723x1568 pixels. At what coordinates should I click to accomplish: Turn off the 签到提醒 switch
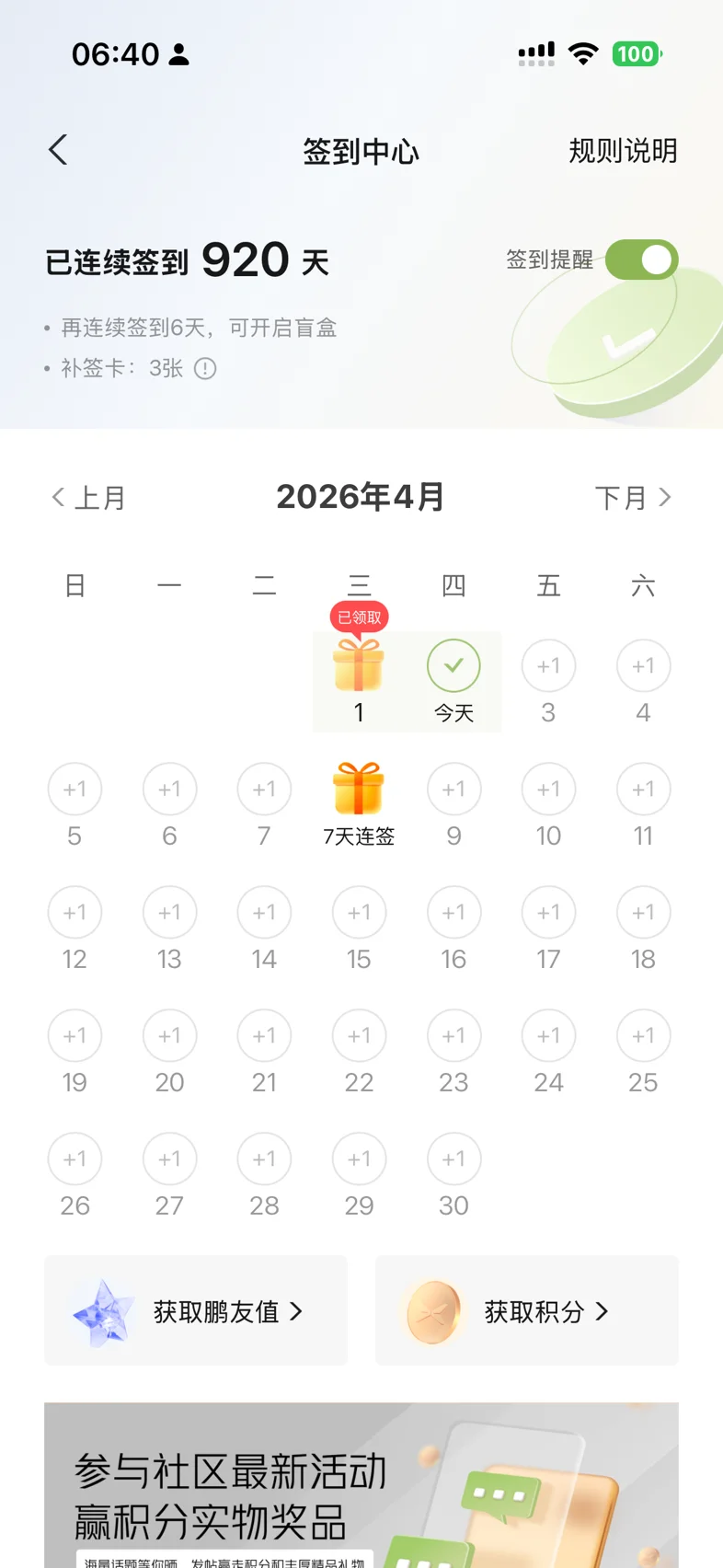click(x=641, y=259)
